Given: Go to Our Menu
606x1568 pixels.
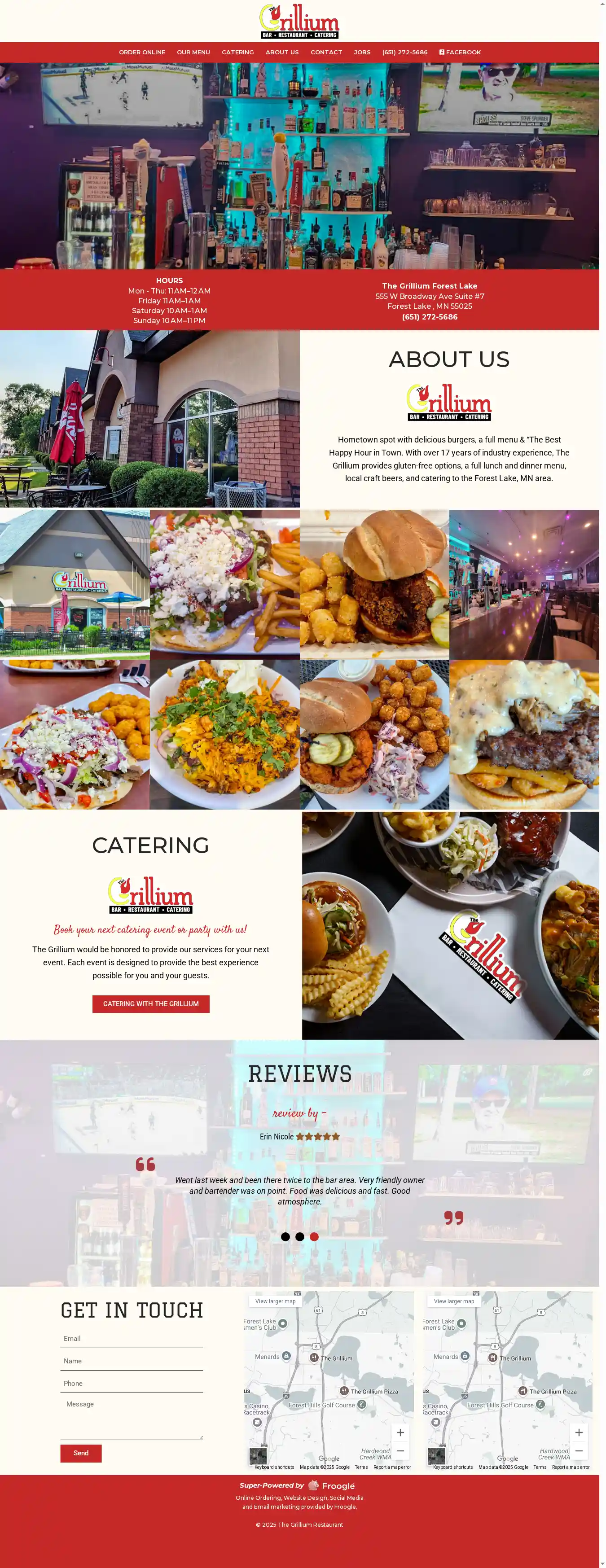Looking at the screenshot, I should coord(193,53).
